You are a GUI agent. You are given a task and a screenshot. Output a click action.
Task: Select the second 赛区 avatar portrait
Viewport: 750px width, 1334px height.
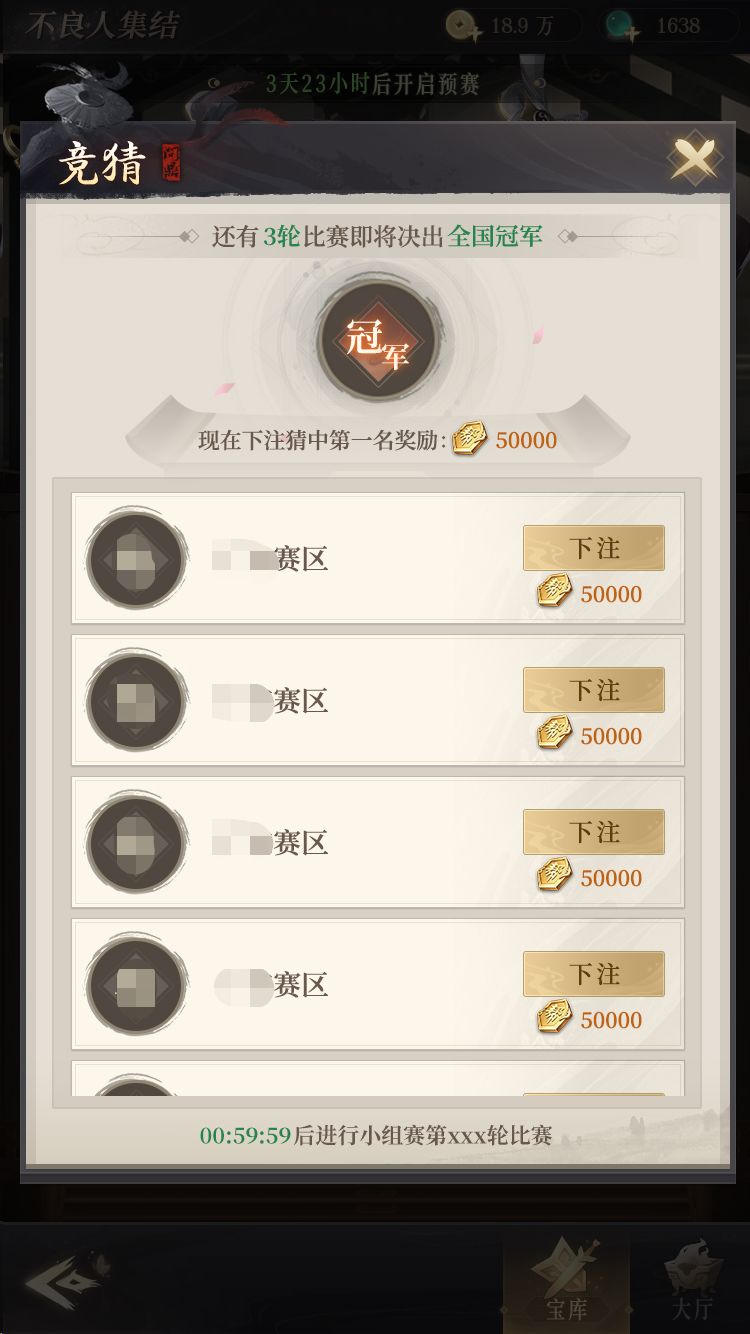tap(136, 700)
